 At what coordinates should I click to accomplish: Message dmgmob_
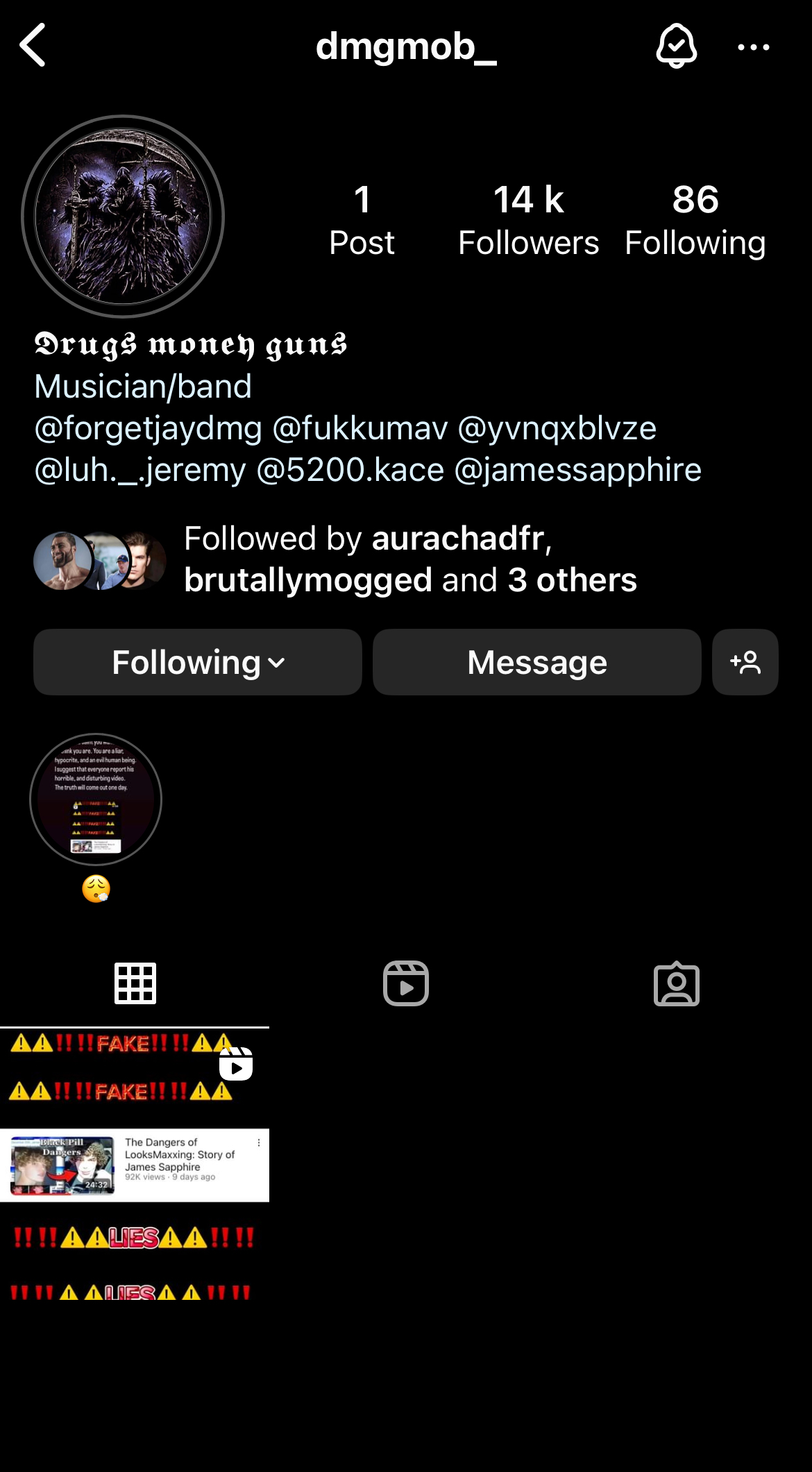pos(536,662)
